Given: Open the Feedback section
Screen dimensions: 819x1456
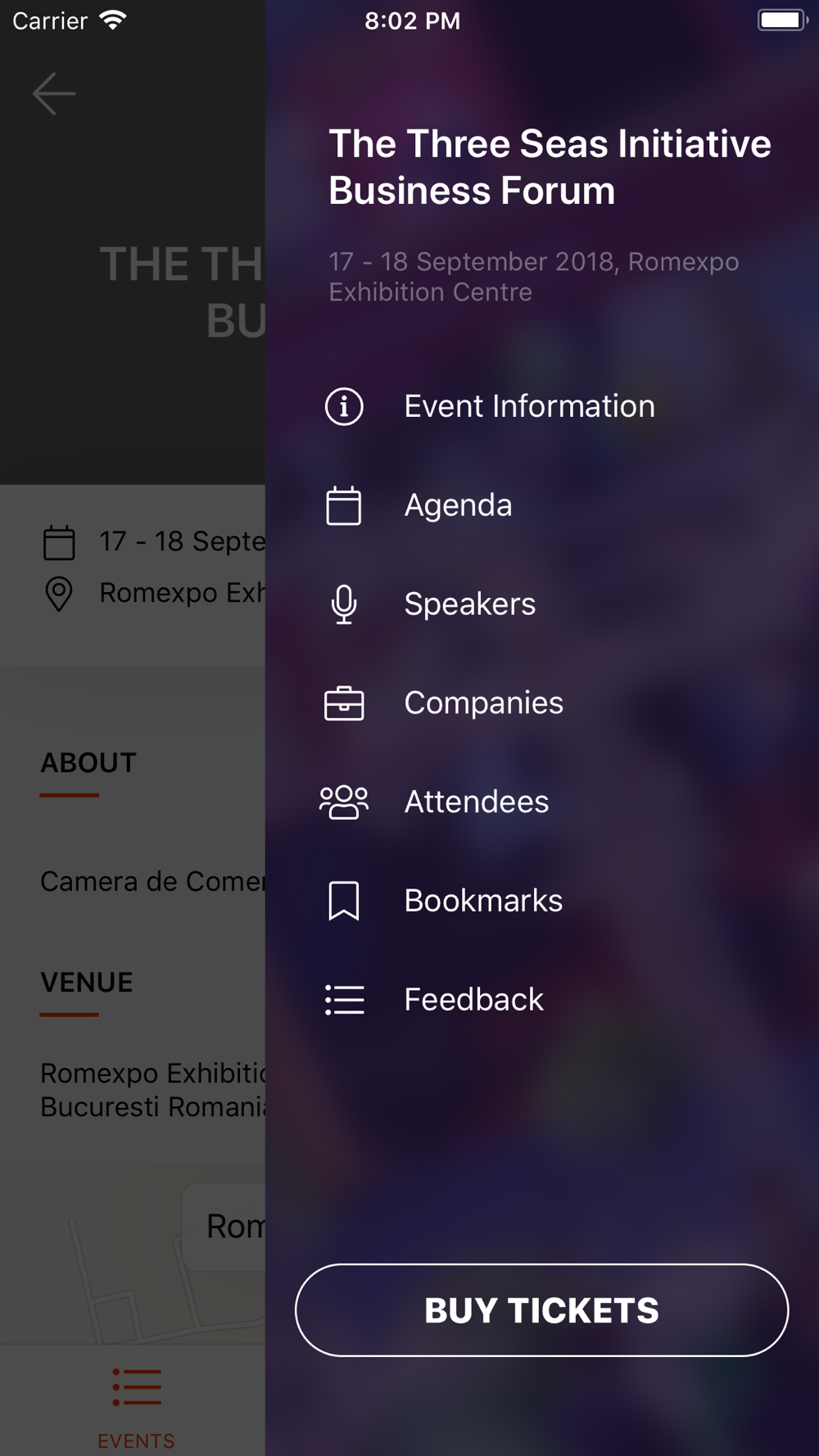Looking at the screenshot, I should coord(541,999).
